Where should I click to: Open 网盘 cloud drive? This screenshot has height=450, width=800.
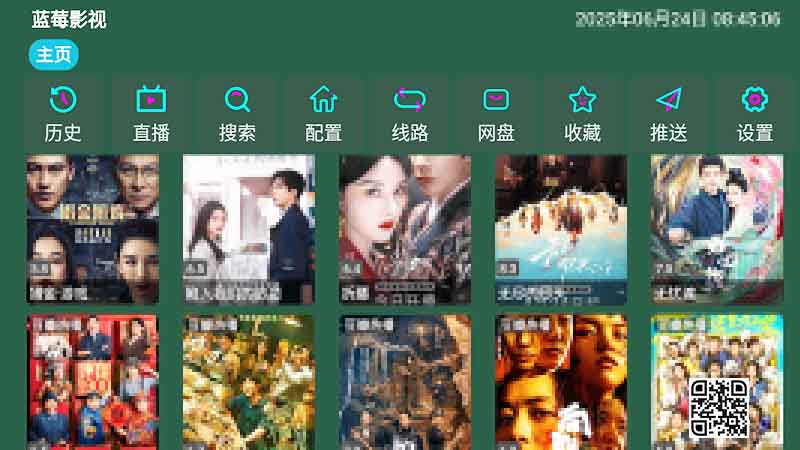tap(496, 114)
